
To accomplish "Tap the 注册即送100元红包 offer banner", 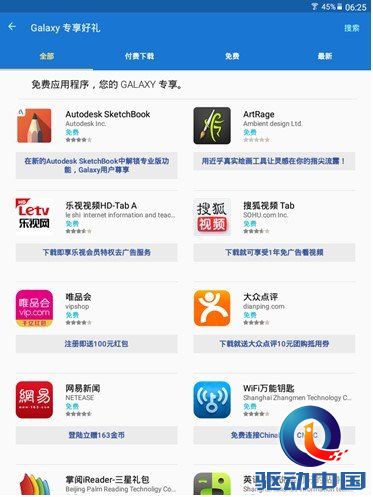I will [x=96, y=344].
